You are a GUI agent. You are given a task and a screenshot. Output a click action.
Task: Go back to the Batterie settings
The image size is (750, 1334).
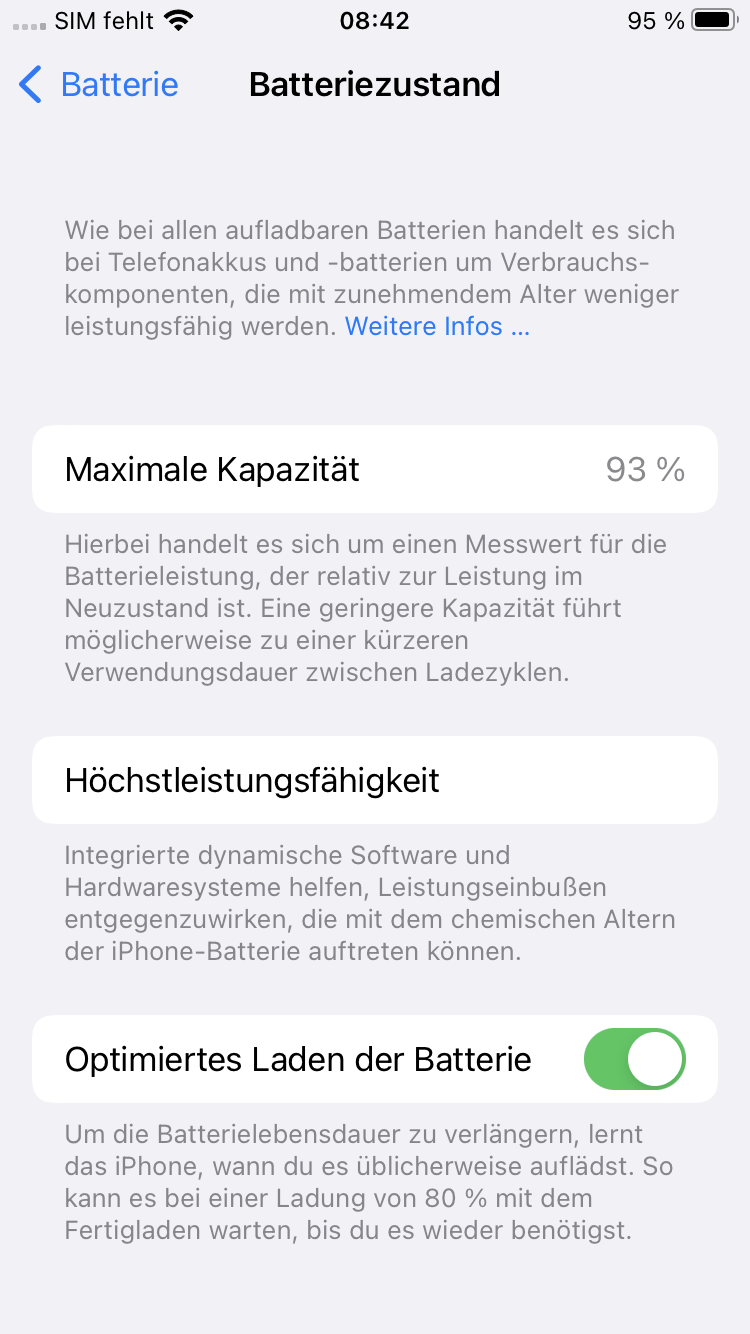coord(98,85)
